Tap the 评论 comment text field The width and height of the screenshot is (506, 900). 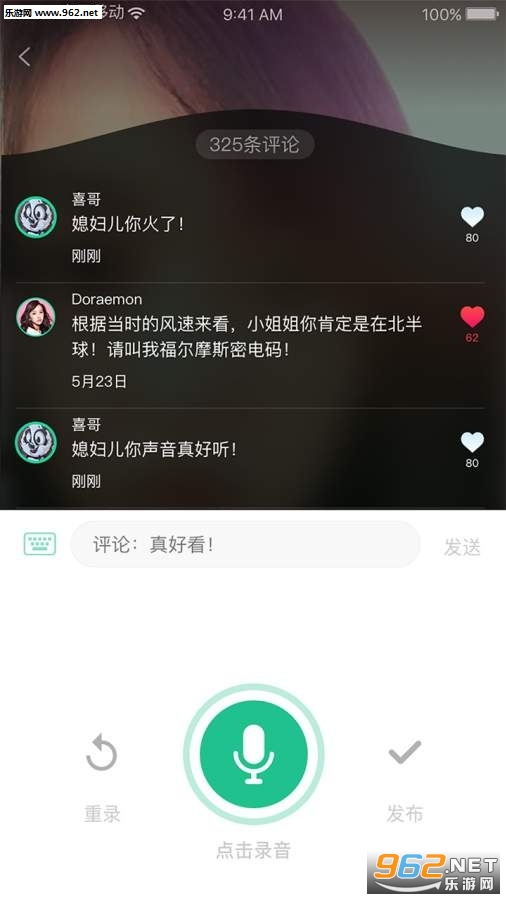pos(245,544)
